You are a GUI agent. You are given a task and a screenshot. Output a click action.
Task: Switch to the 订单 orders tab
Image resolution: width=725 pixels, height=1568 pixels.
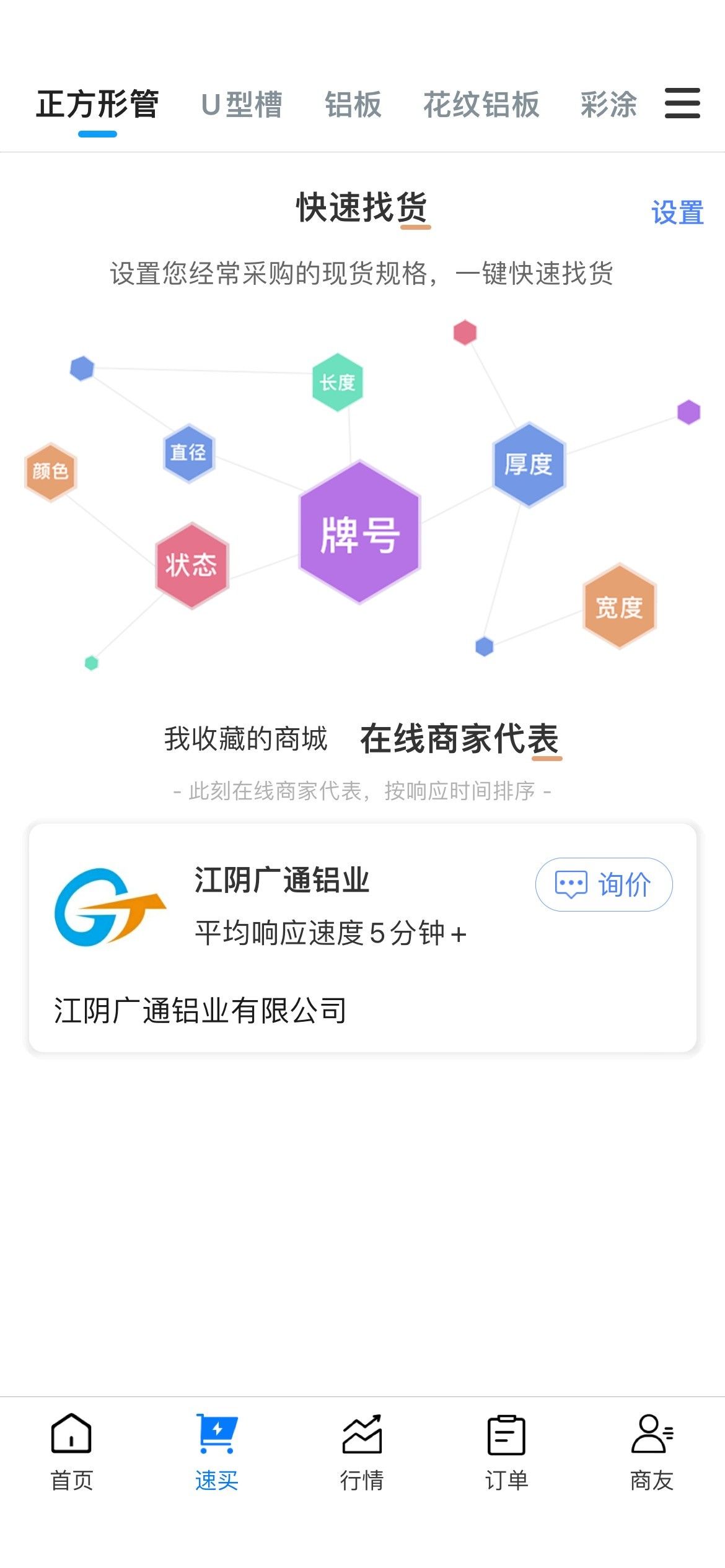click(506, 1453)
